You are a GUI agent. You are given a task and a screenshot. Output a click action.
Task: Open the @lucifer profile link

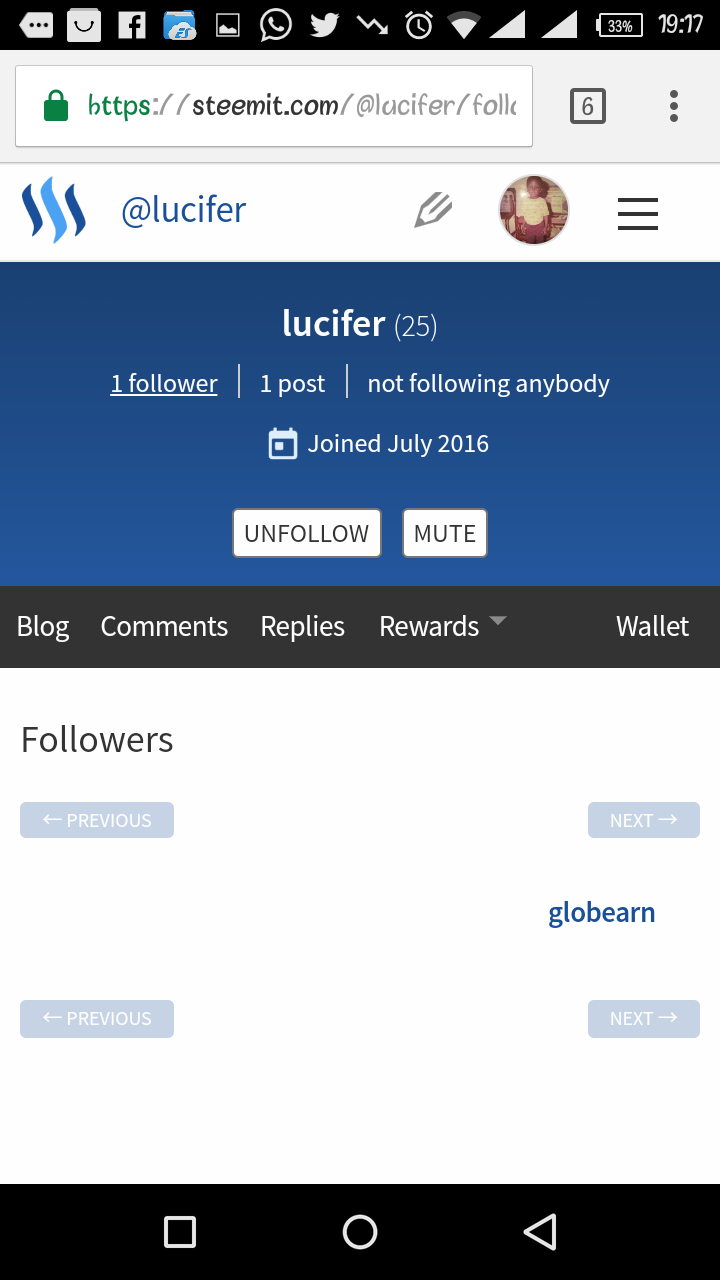click(x=183, y=211)
